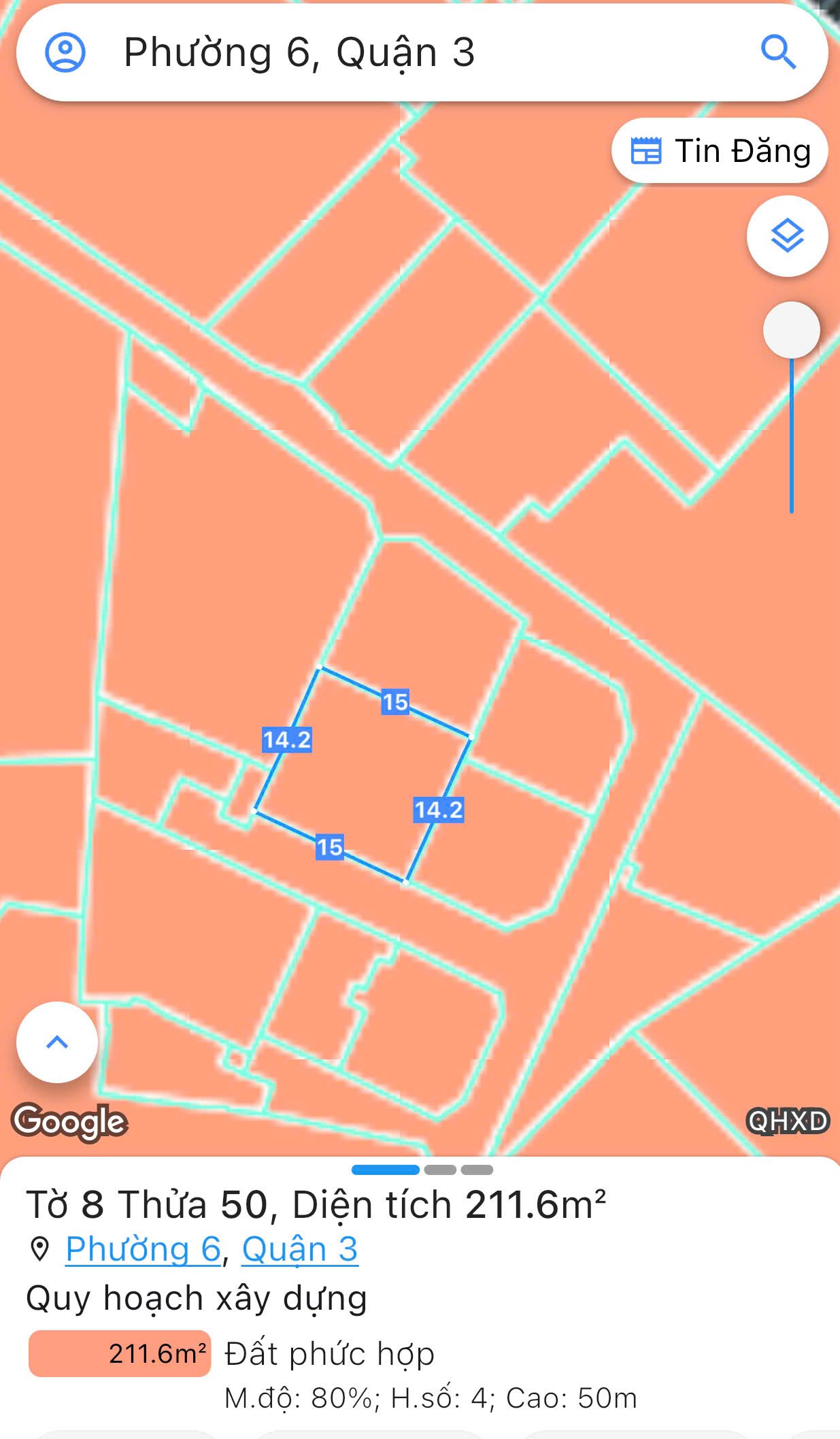Open the map layers selector
The height and width of the screenshot is (1439, 840).
pos(787,236)
